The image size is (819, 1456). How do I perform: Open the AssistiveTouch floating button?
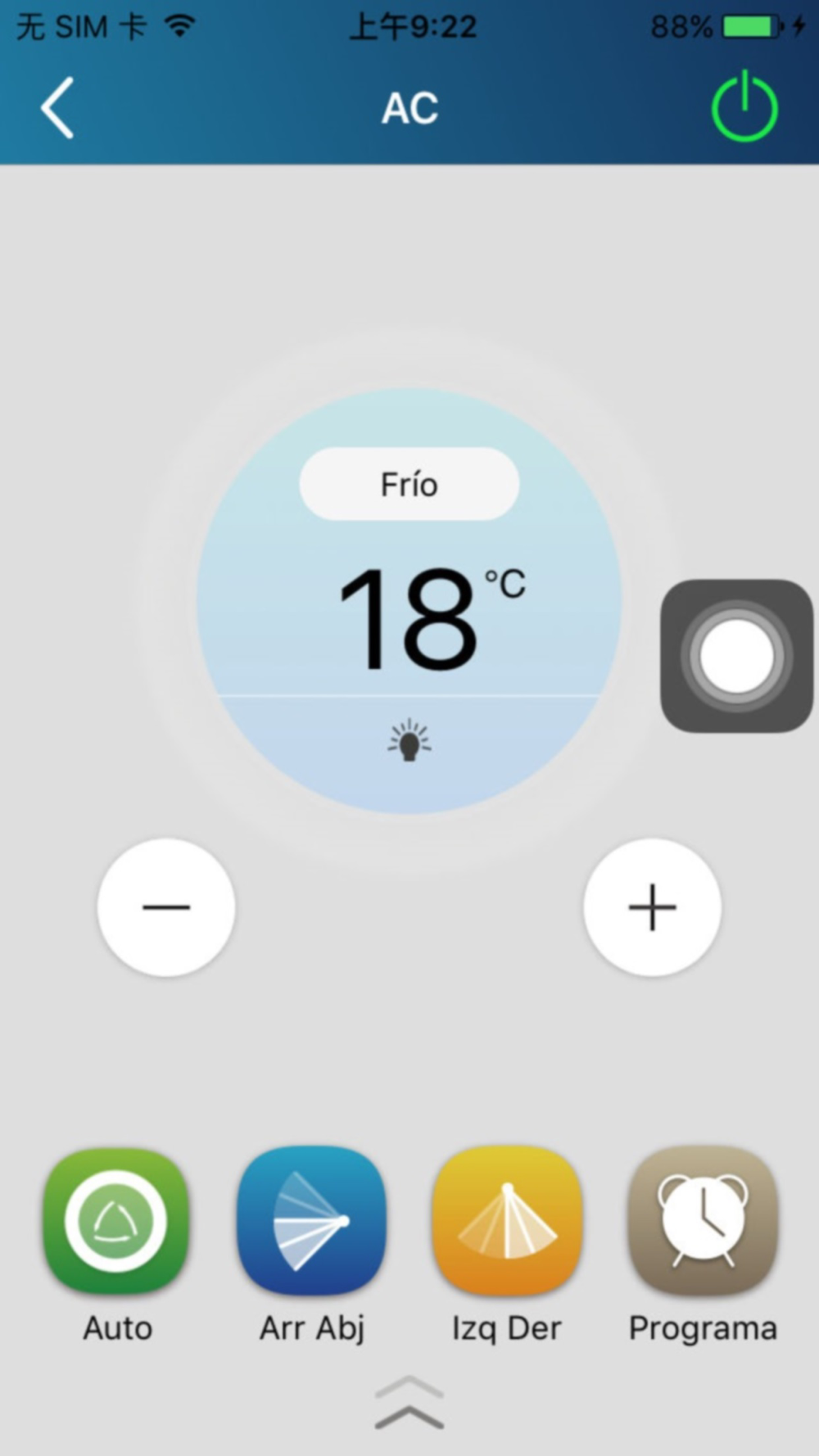tap(736, 656)
